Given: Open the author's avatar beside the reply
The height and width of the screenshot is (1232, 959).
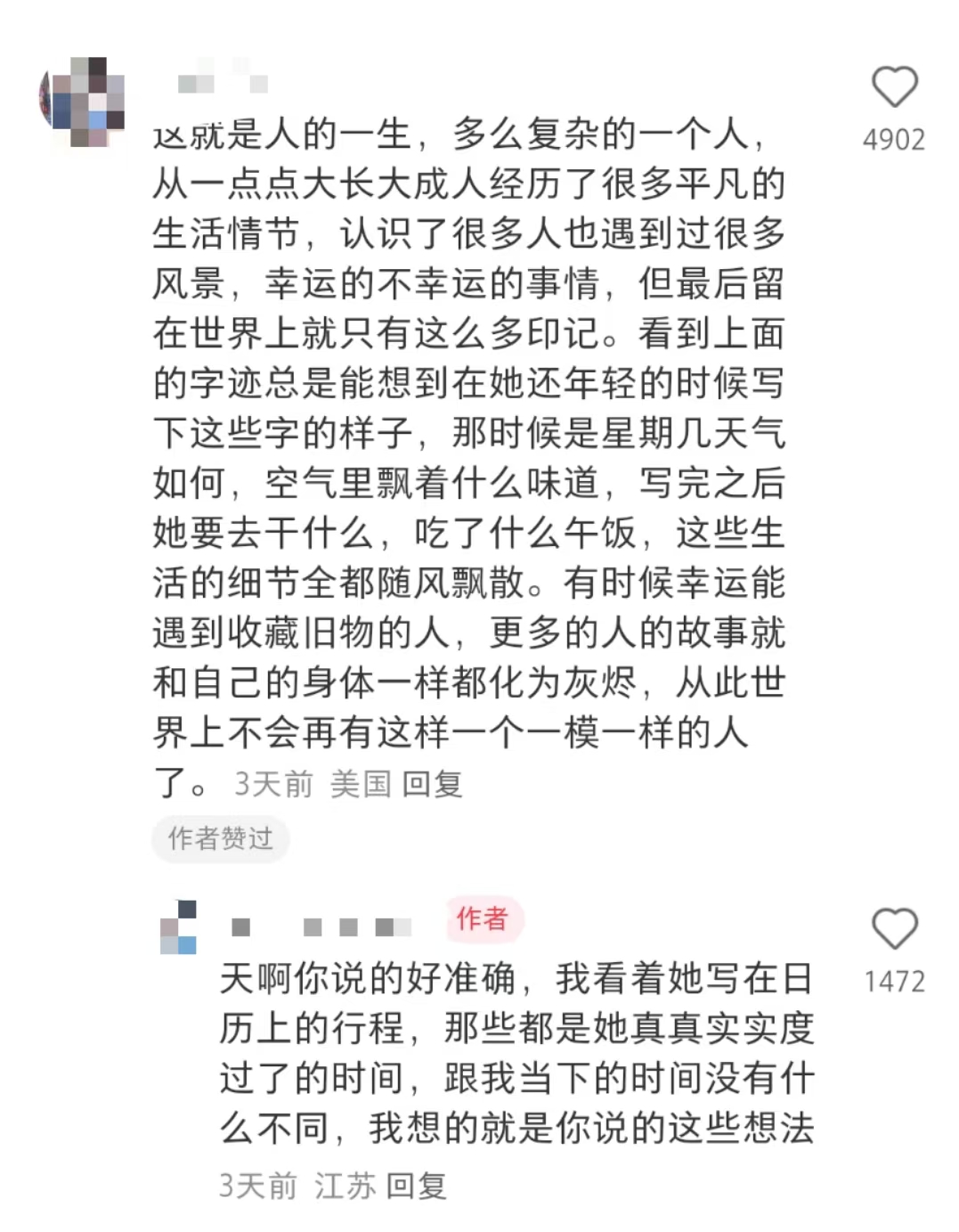Looking at the screenshot, I should (x=178, y=927).
